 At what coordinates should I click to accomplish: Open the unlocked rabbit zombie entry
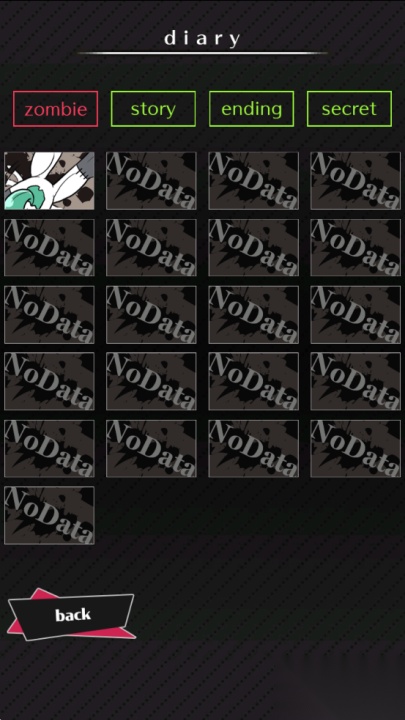[49, 181]
